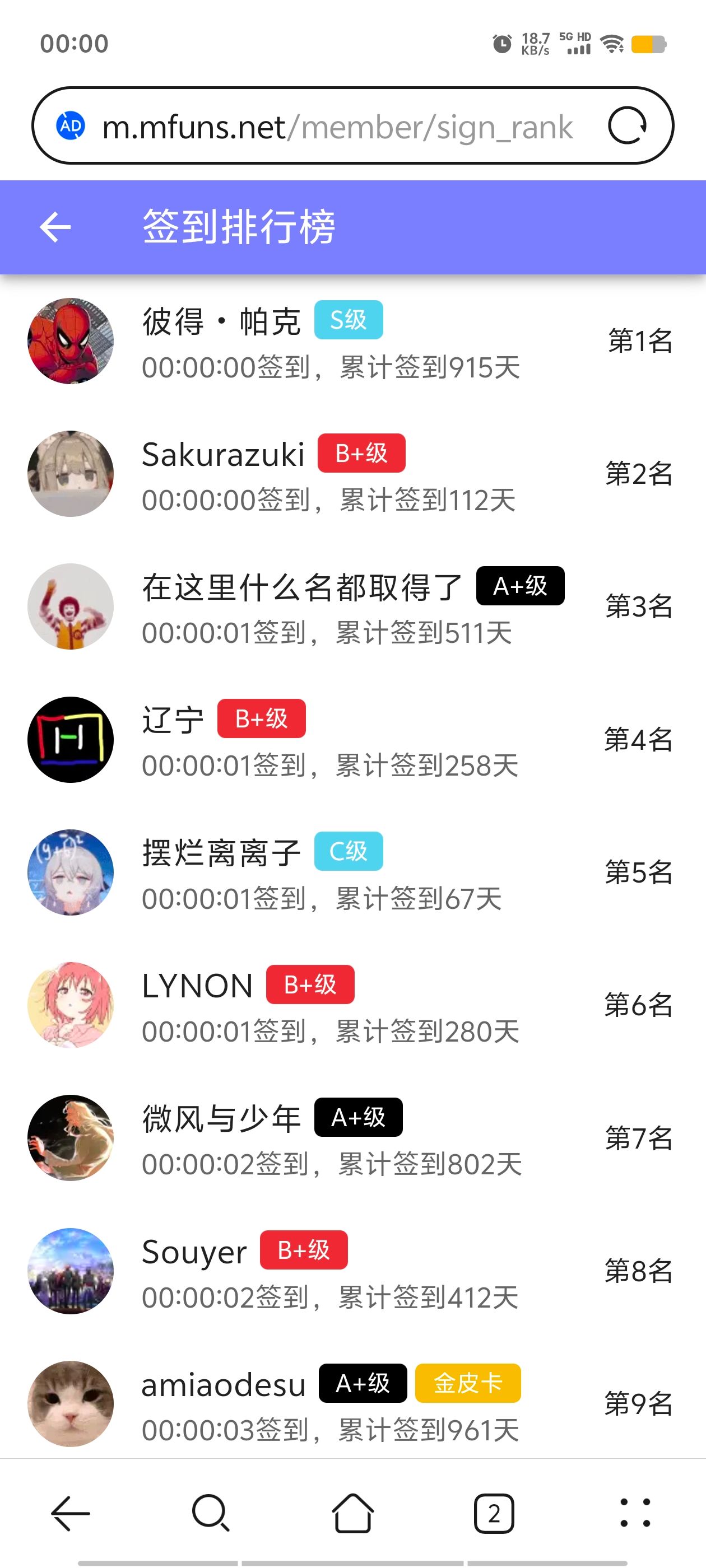Tap the battery indicator in the status bar
This screenshot has height=1568, width=706.
pos(650,44)
